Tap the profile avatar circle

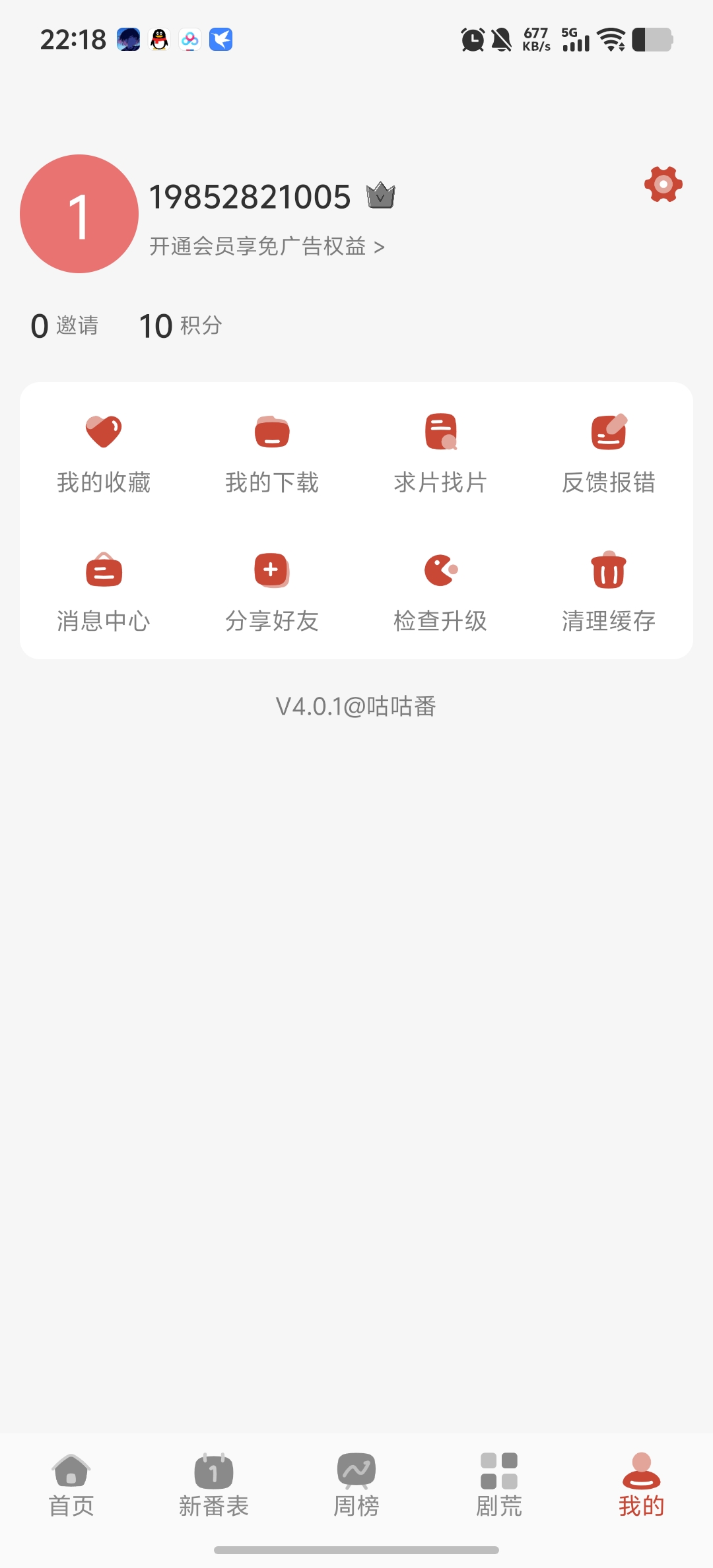79,214
